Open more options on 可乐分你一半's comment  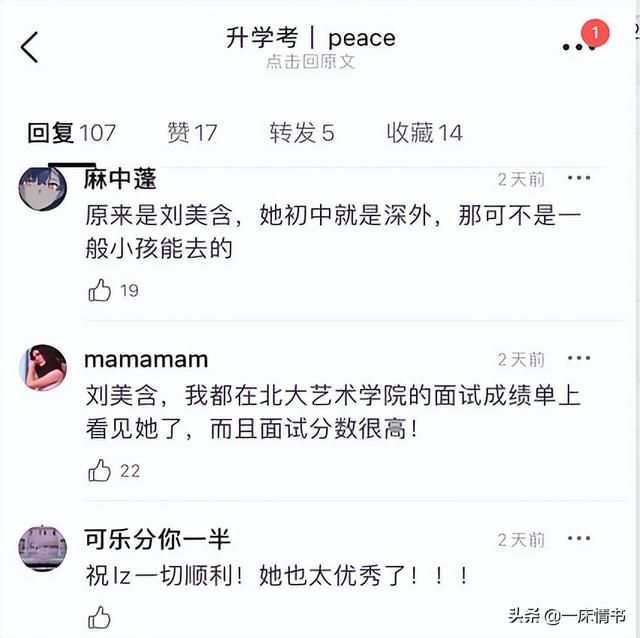click(x=579, y=538)
